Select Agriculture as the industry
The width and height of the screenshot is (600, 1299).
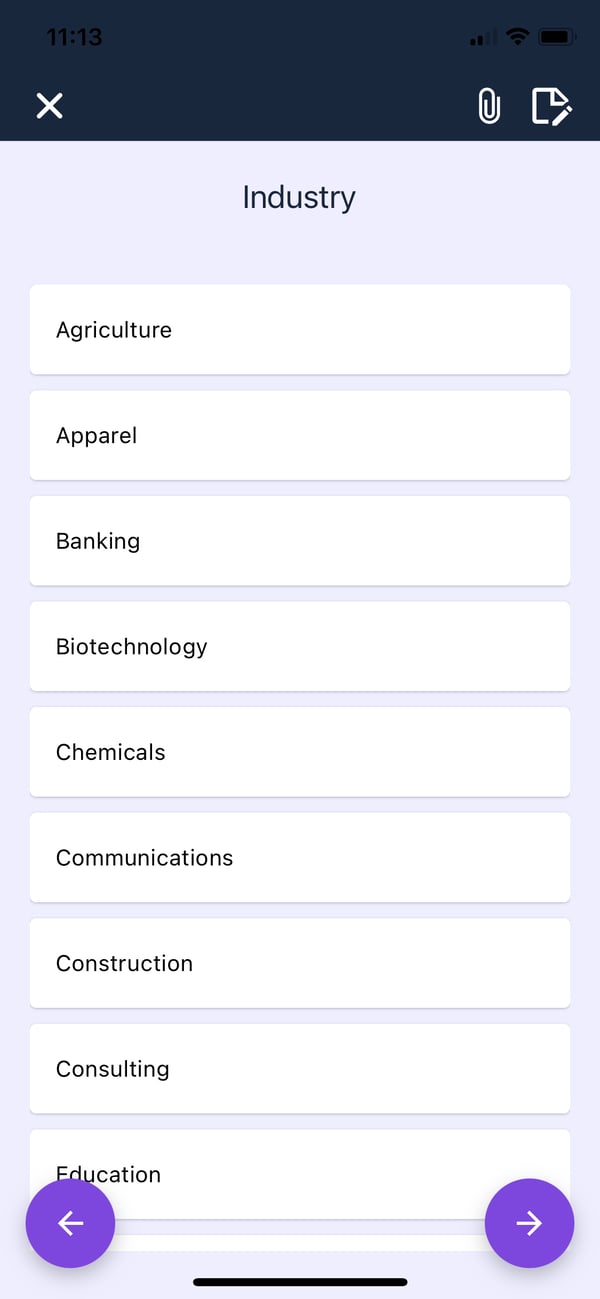click(x=300, y=330)
